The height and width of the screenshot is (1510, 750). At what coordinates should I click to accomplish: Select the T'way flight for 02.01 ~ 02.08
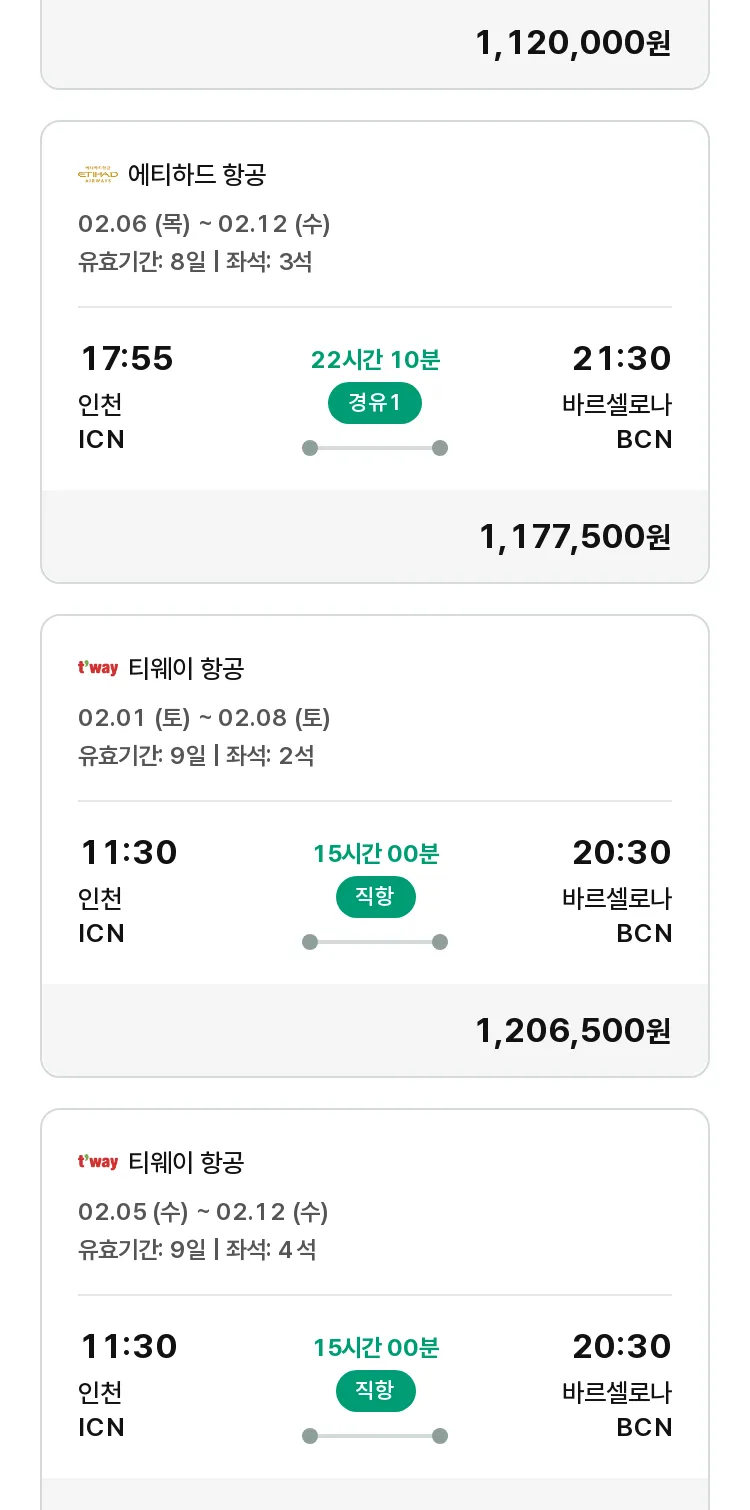(375, 846)
